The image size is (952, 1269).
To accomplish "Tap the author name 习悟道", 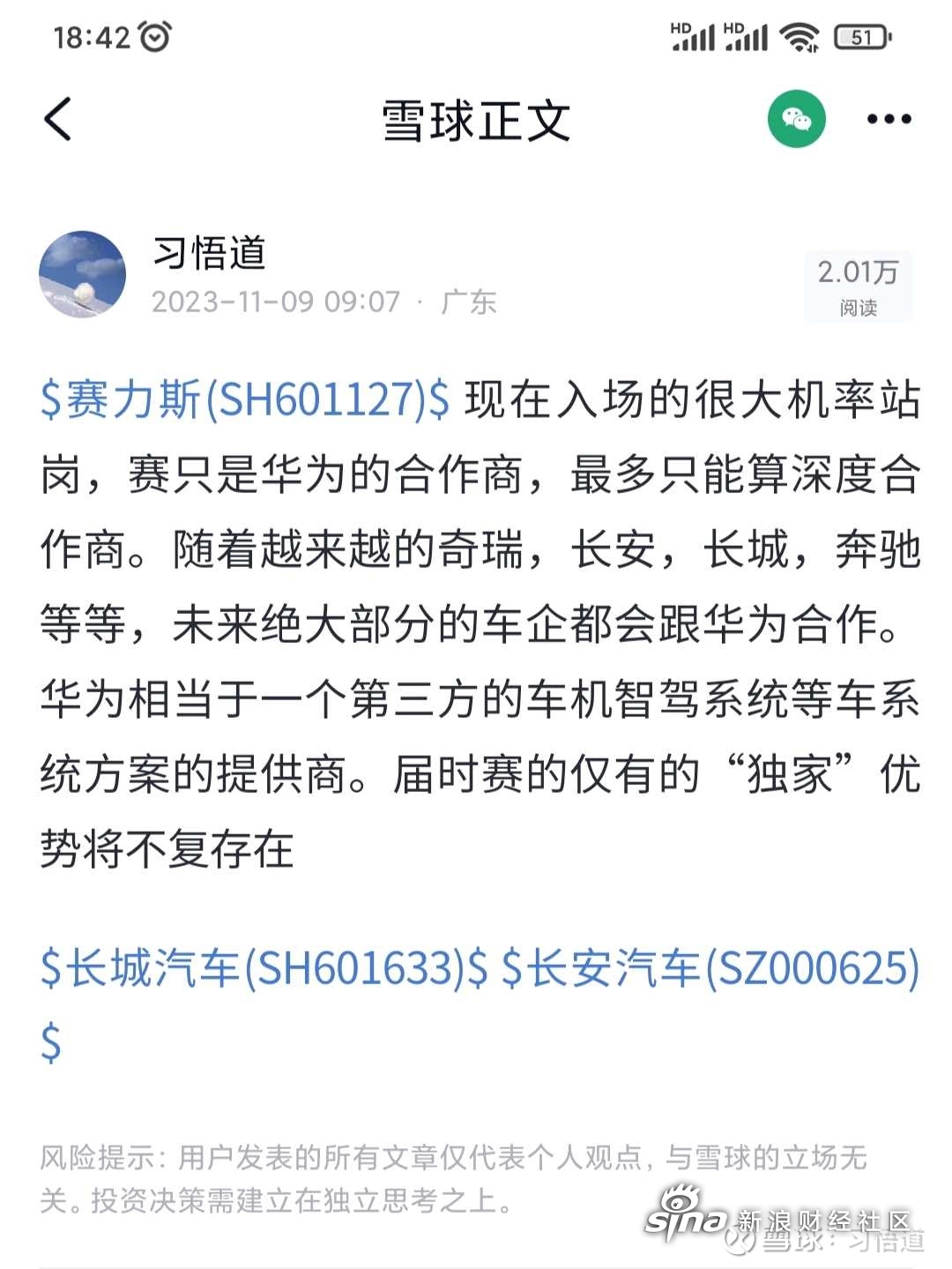I will (209, 253).
